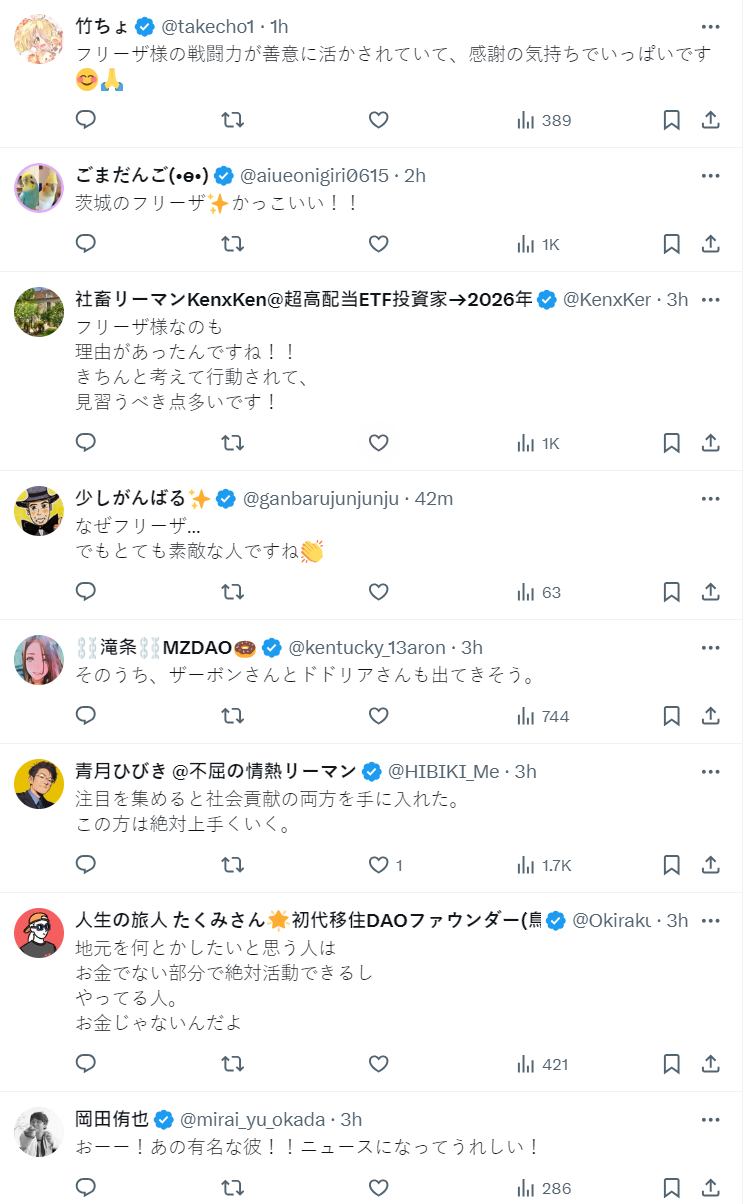Open the @HIBIKI_Me profile link
Screen dimensions: 744x1204
(443, 771)
